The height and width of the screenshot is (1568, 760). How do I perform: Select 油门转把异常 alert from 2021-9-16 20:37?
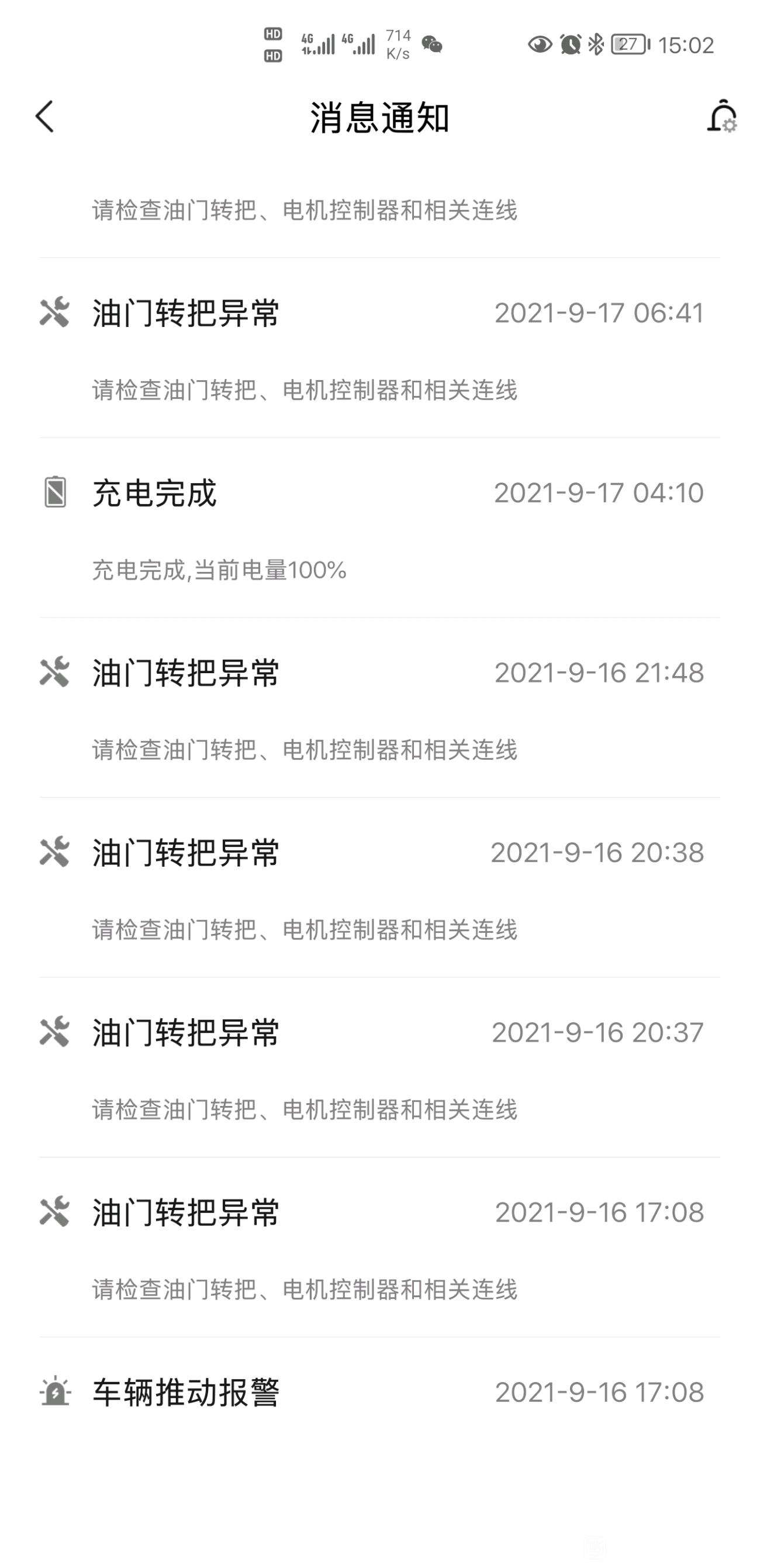pyautogui.click(x=379, y=1067)
